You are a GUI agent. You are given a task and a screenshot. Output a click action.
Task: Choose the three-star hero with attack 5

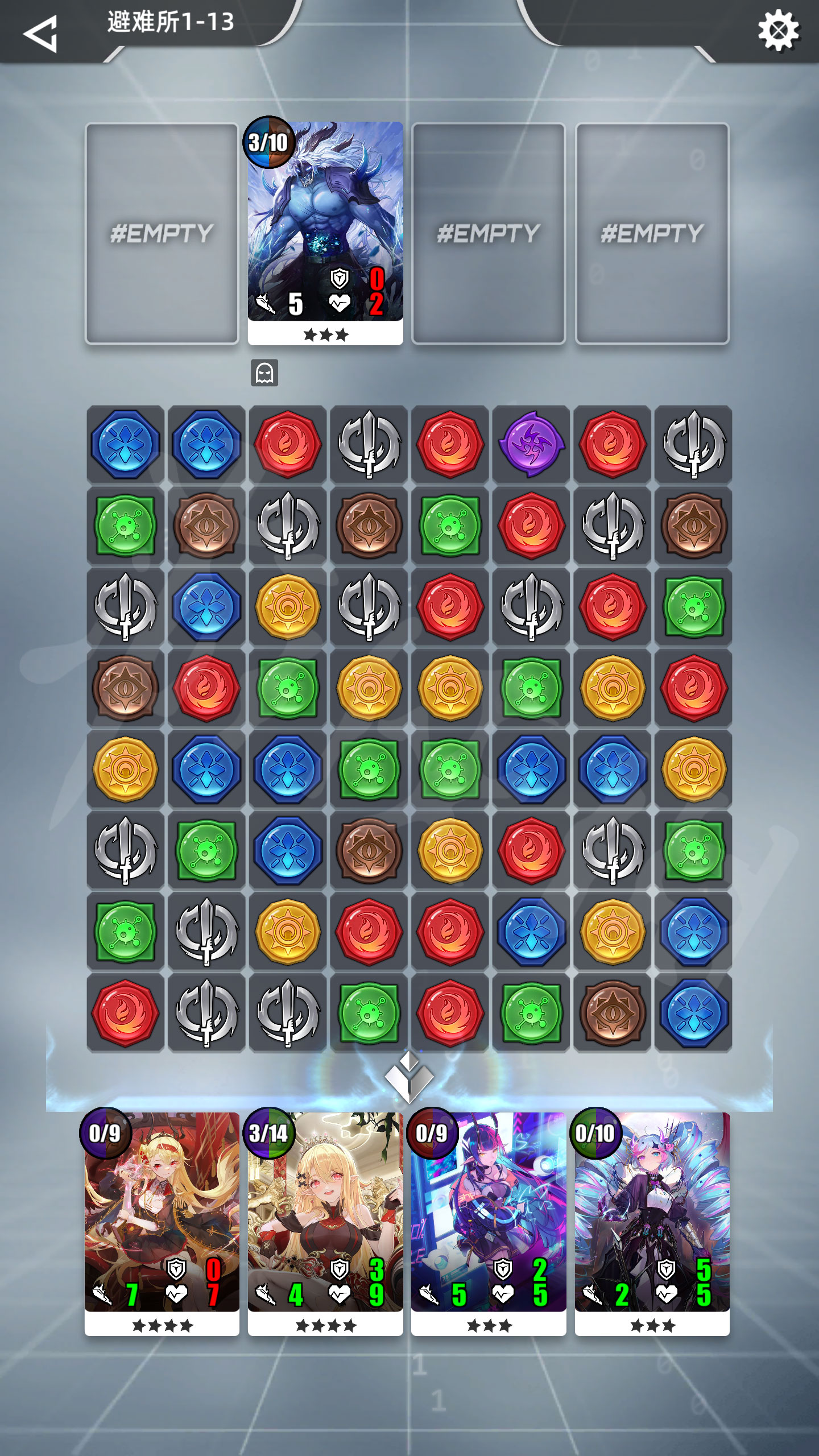[x=489, y=1223]
